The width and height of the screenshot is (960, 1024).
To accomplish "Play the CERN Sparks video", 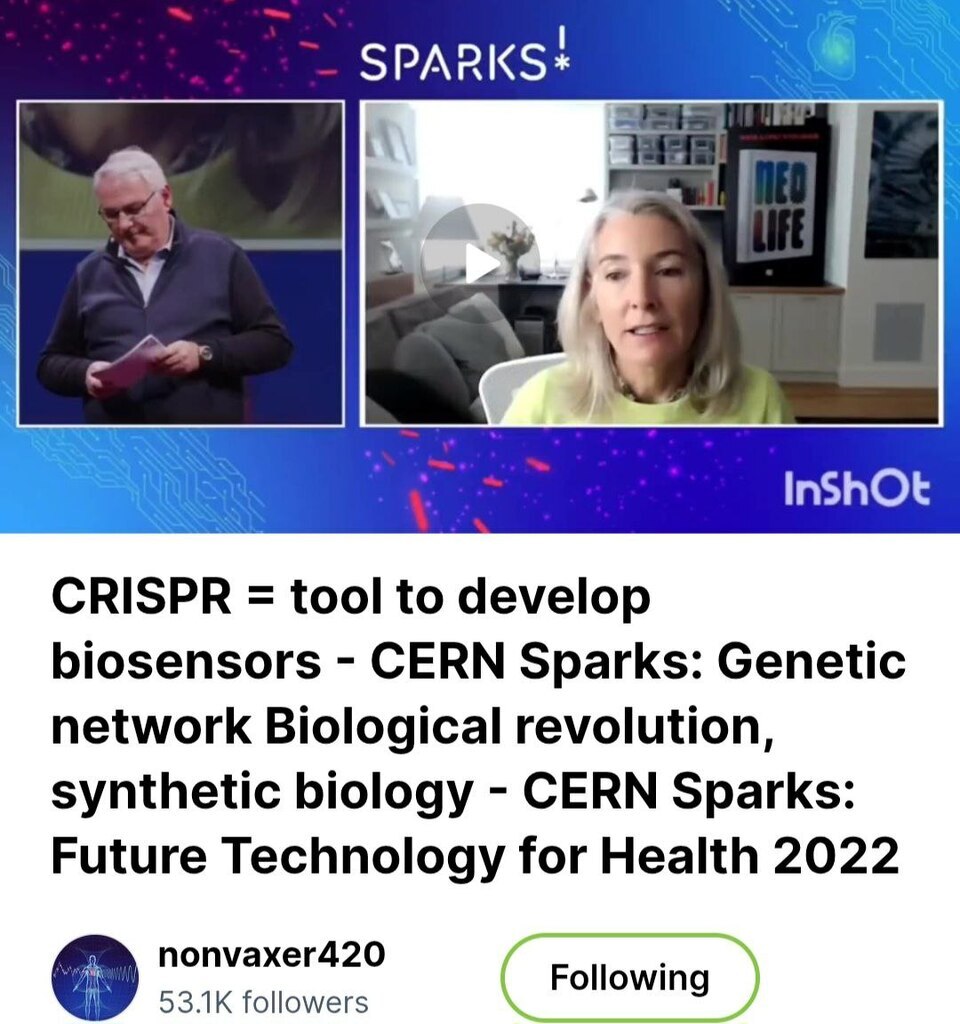I will tap(480, 264).
